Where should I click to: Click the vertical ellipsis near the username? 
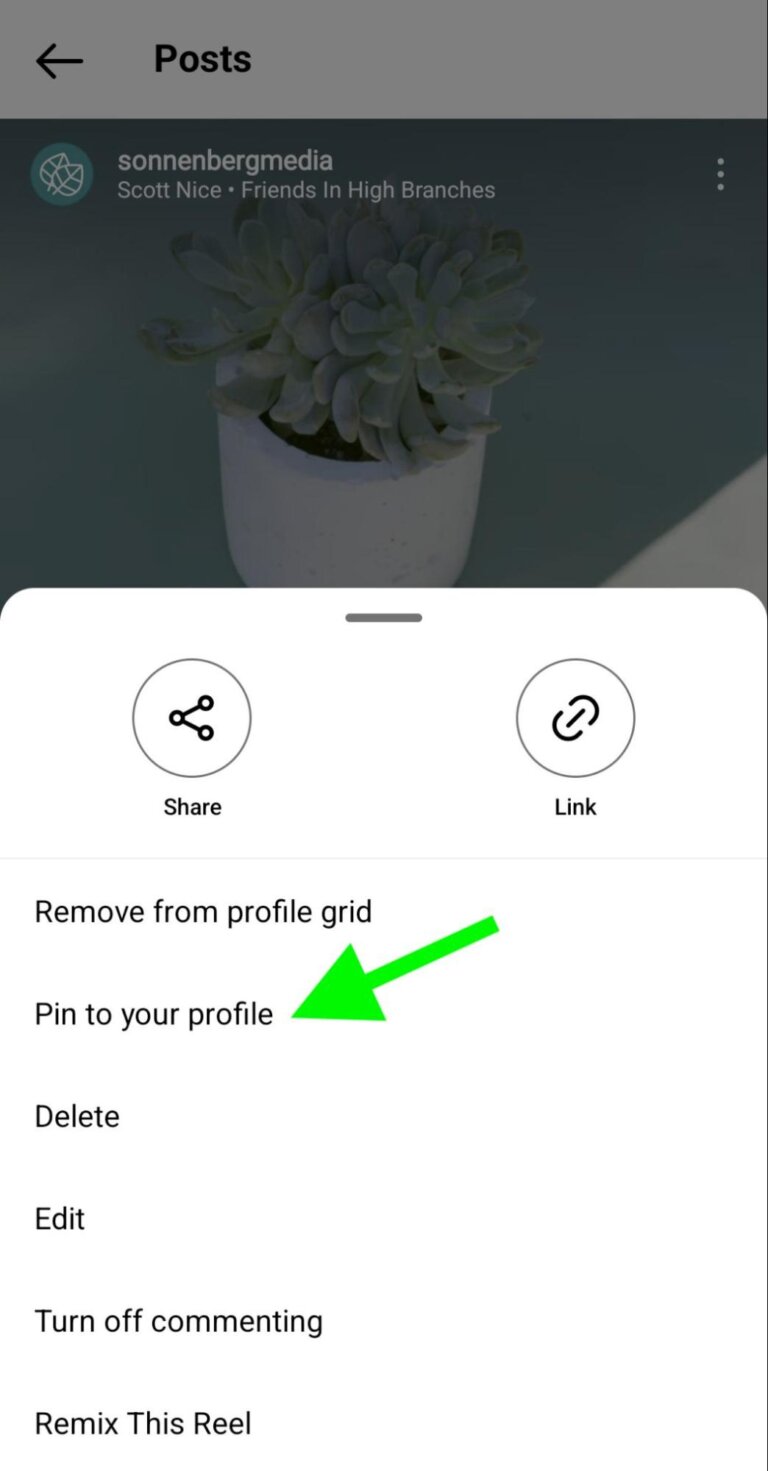tap(720, 174)
